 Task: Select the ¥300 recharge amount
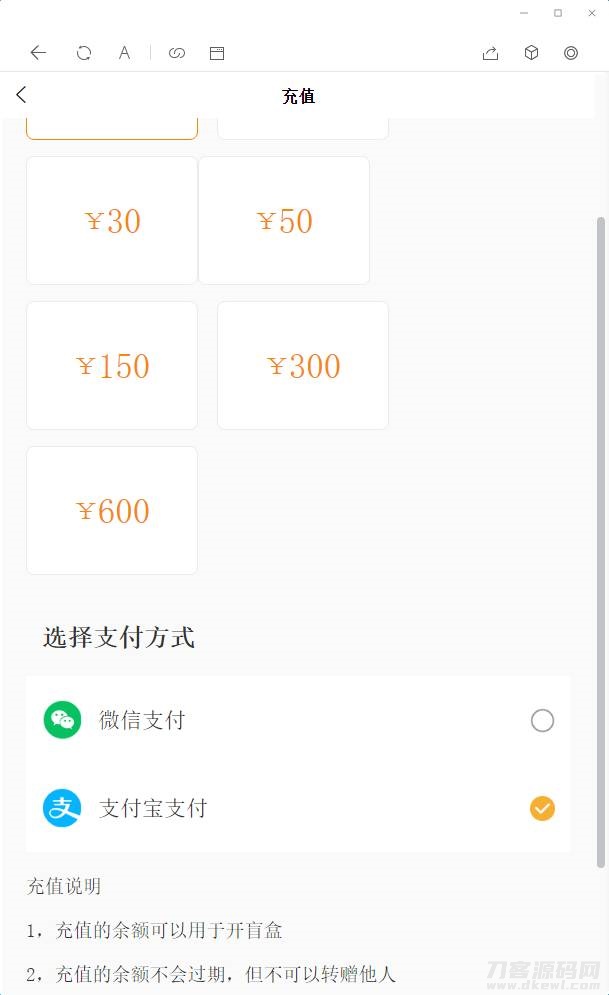pyautogui.click(x=303, y=366)
